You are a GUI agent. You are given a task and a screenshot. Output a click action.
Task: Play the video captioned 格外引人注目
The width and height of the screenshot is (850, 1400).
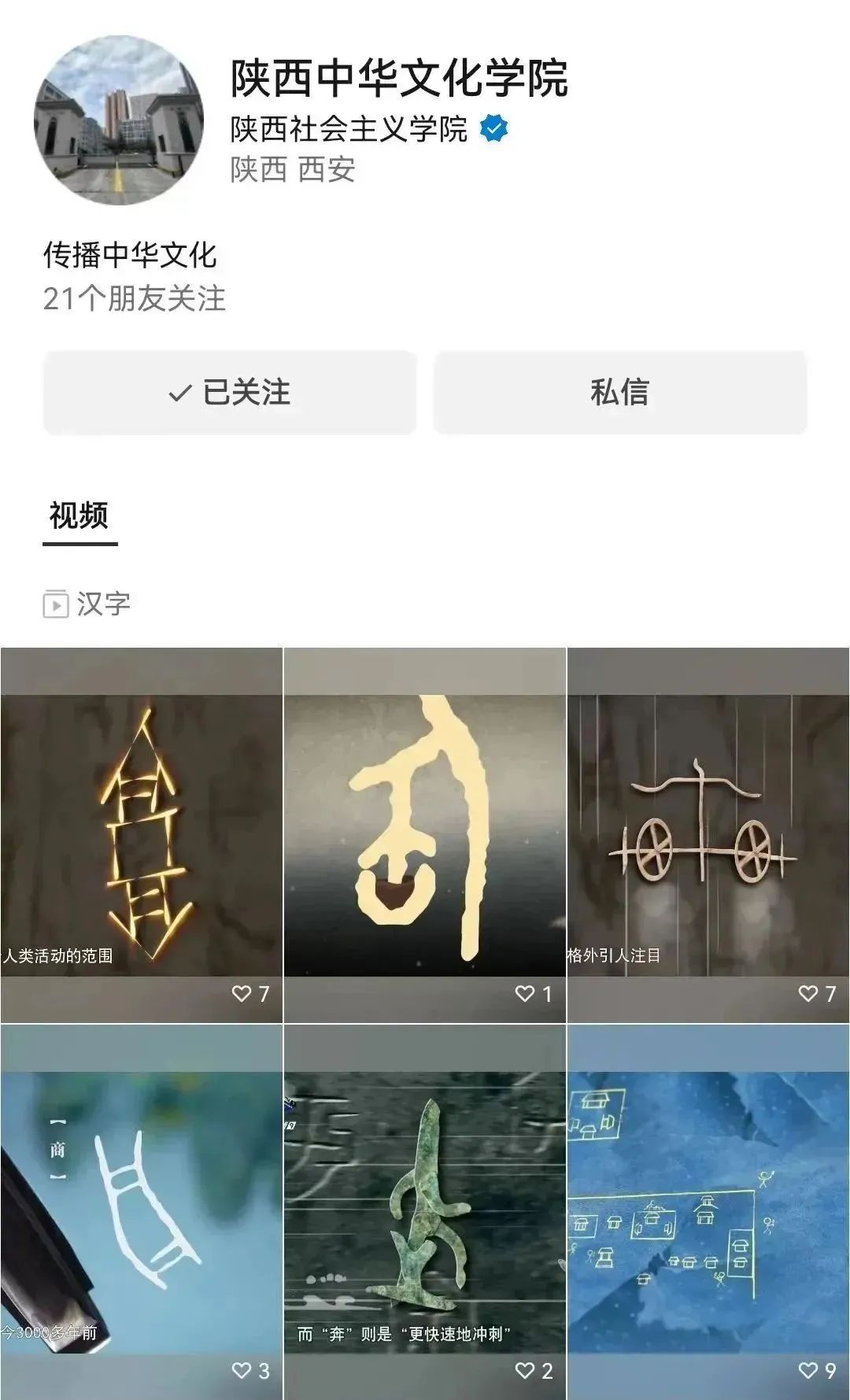tap(708, 834)
